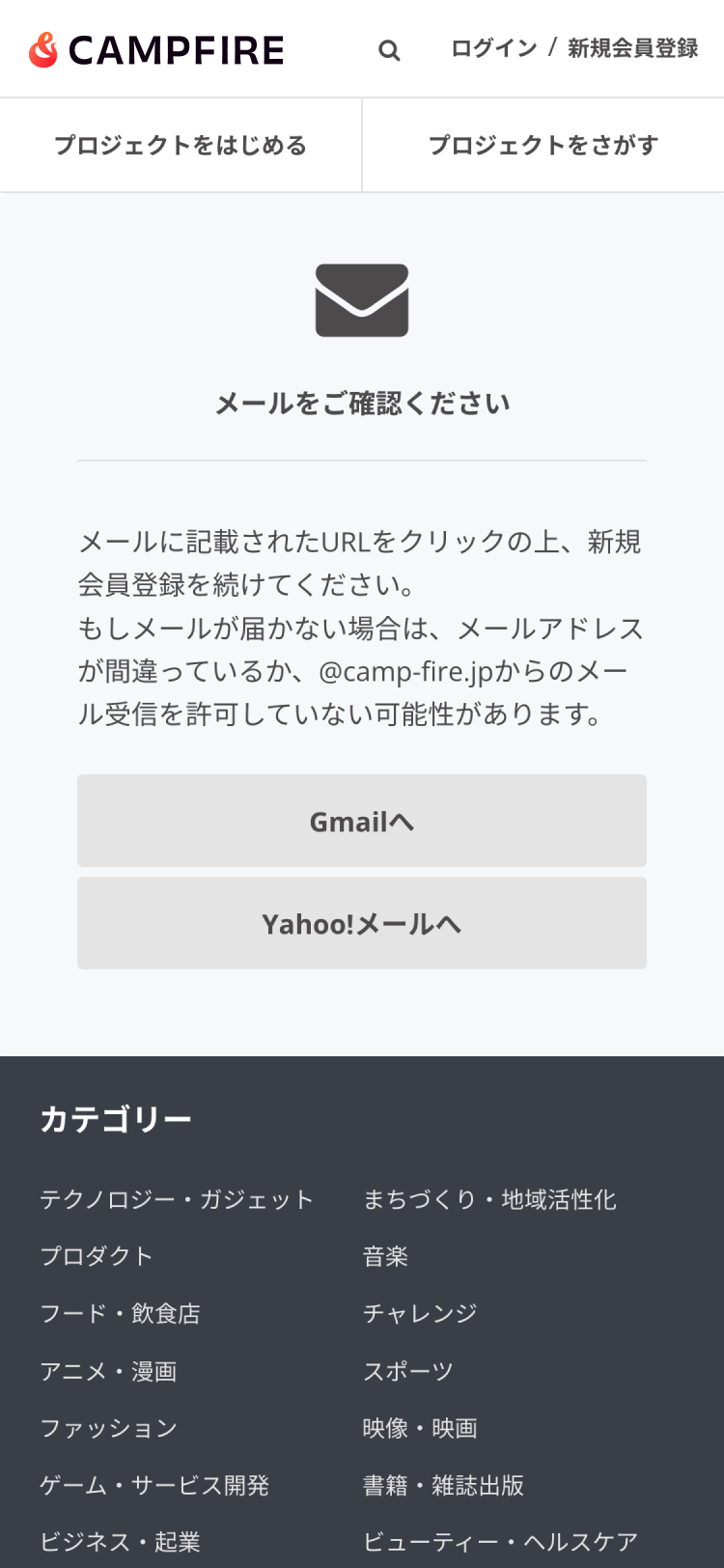Open the チャレンジ category

[420, 1313]
